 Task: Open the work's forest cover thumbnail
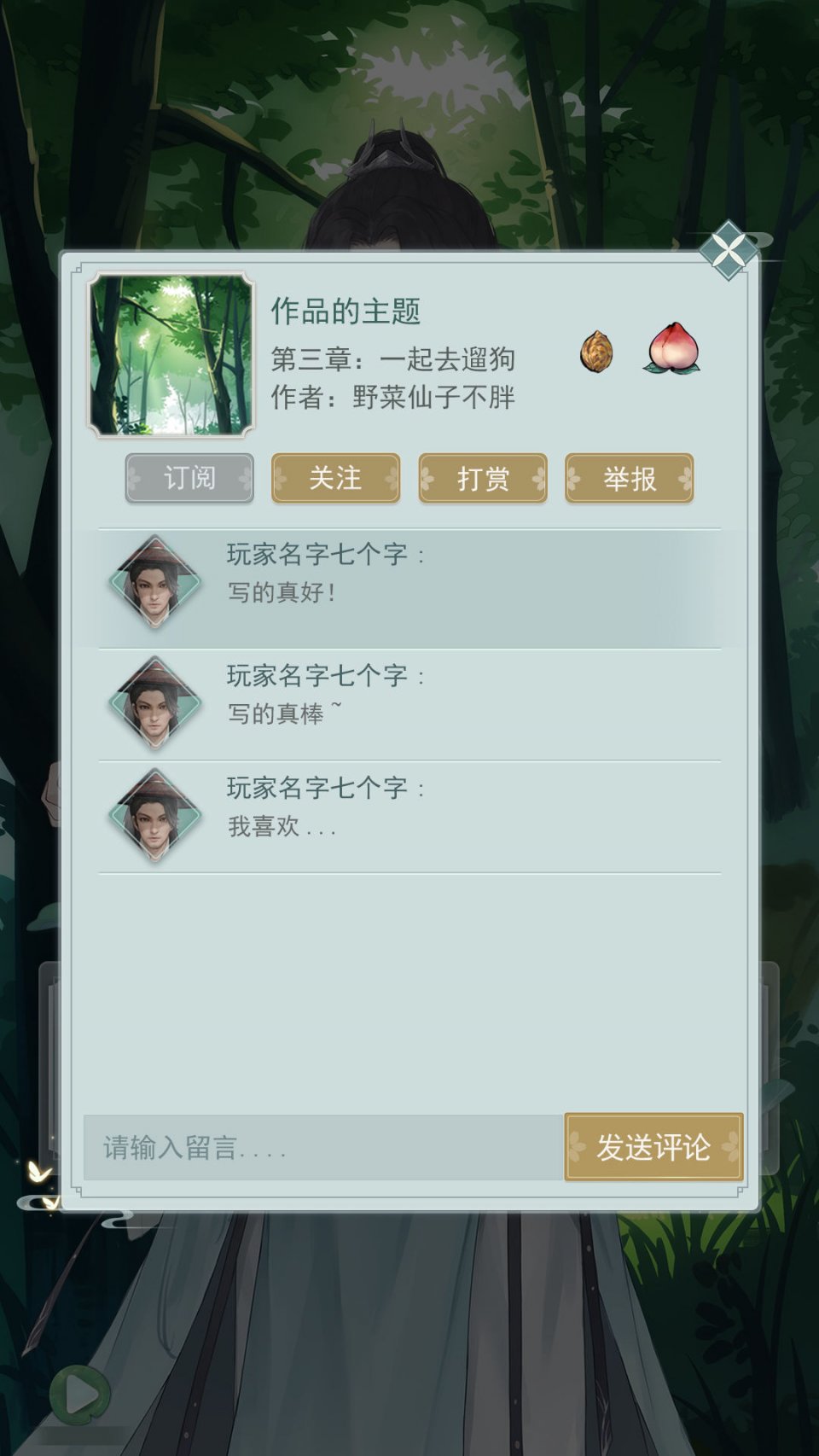pos(171,354)
